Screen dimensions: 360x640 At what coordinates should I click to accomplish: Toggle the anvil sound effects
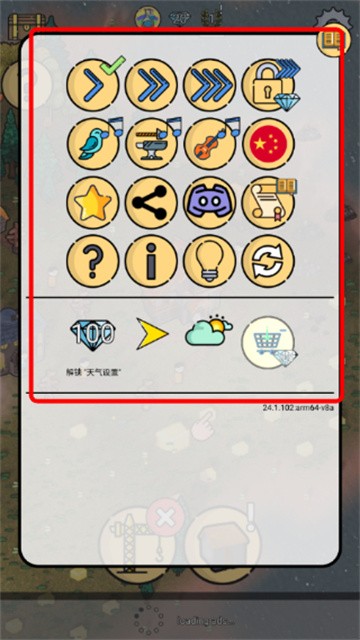[x=151, y=144]
